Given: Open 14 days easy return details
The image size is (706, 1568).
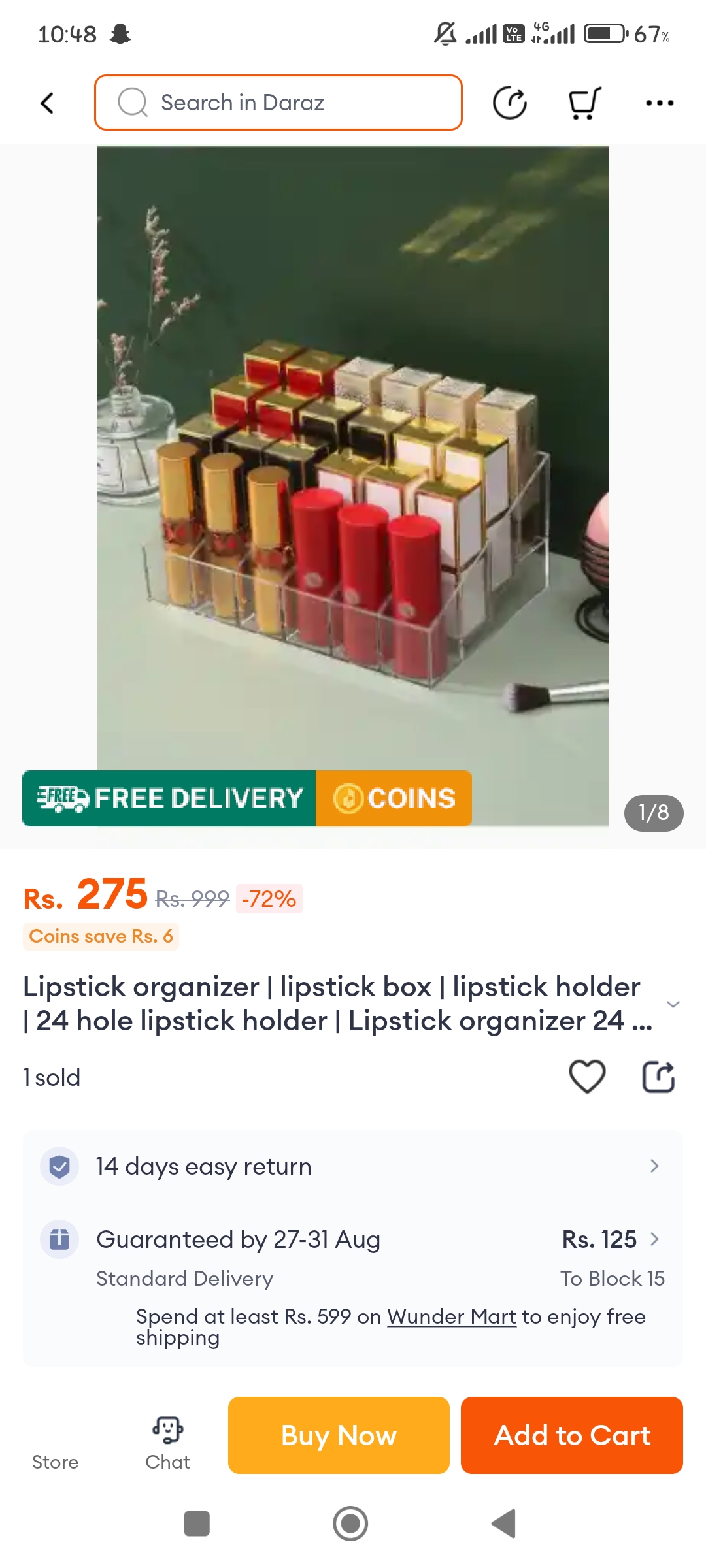Looking at the screenshot, I should [353, 1166].
